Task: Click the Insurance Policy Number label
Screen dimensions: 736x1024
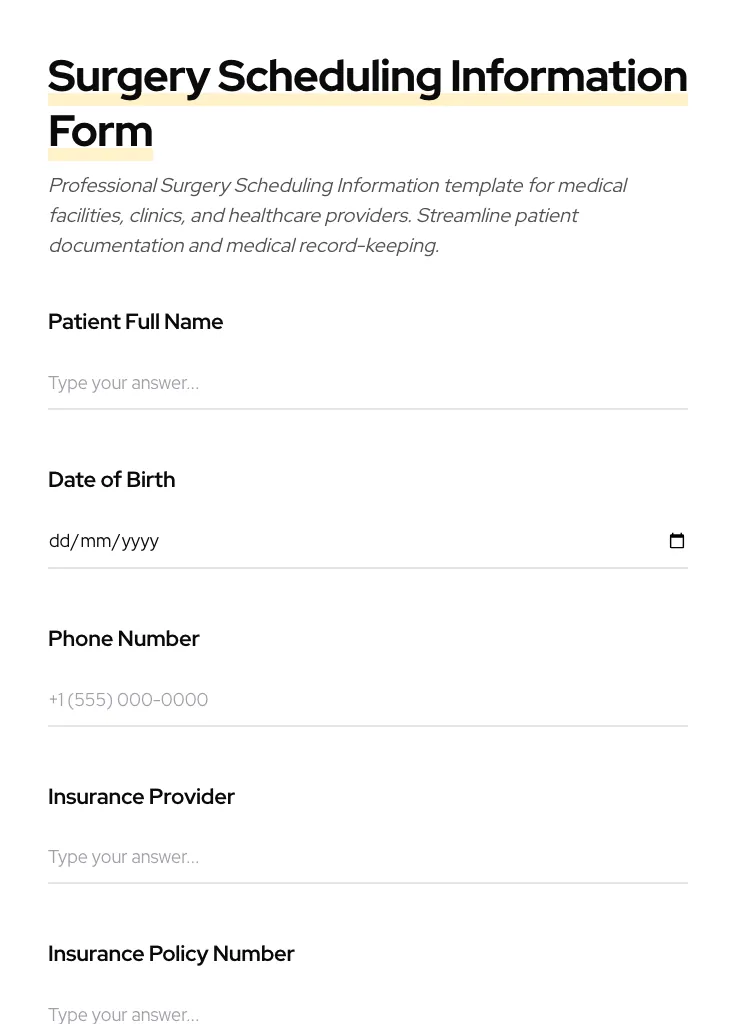Action: (x=171, y=954)
